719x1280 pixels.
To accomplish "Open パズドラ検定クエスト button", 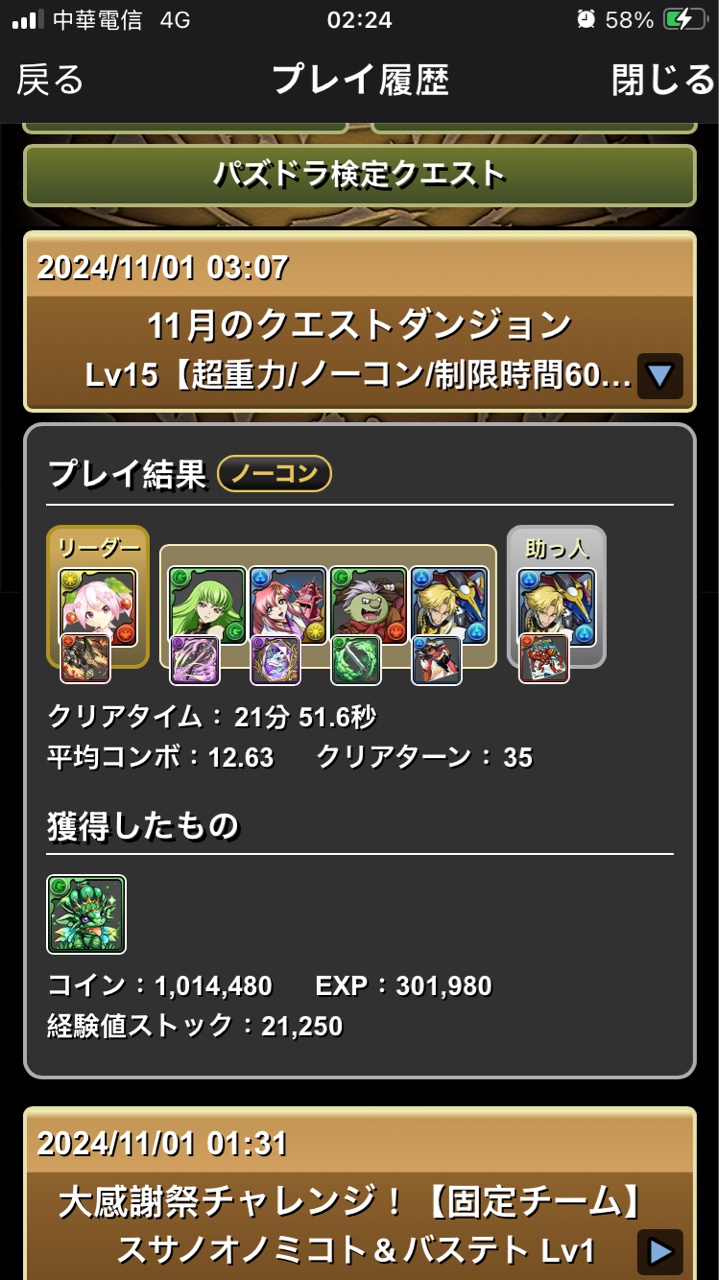I will [x=359, y=175].
